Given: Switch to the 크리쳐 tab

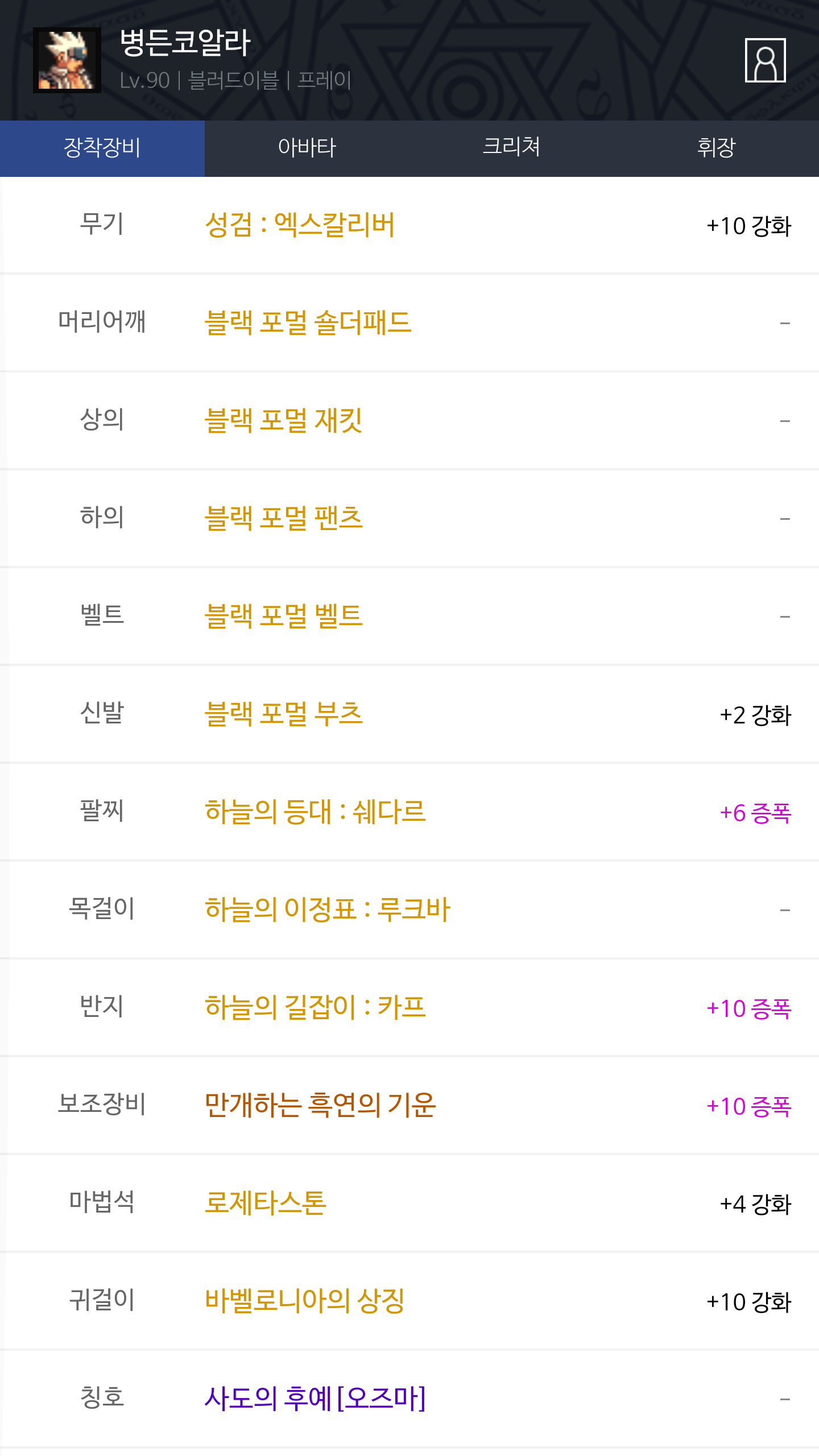Looking at the screenshot, I should (511, 148).
